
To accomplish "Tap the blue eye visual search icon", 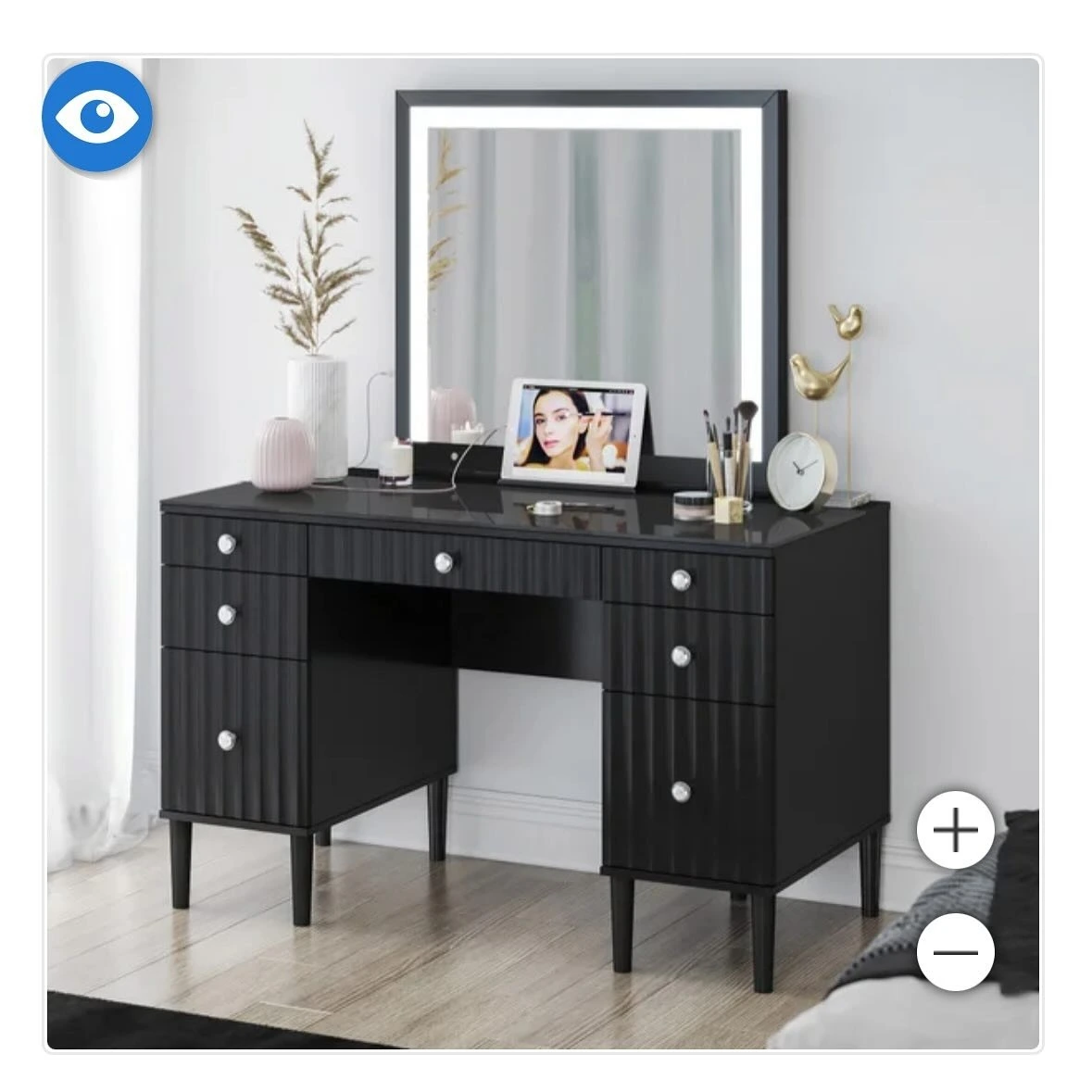I will coord(96,116).
